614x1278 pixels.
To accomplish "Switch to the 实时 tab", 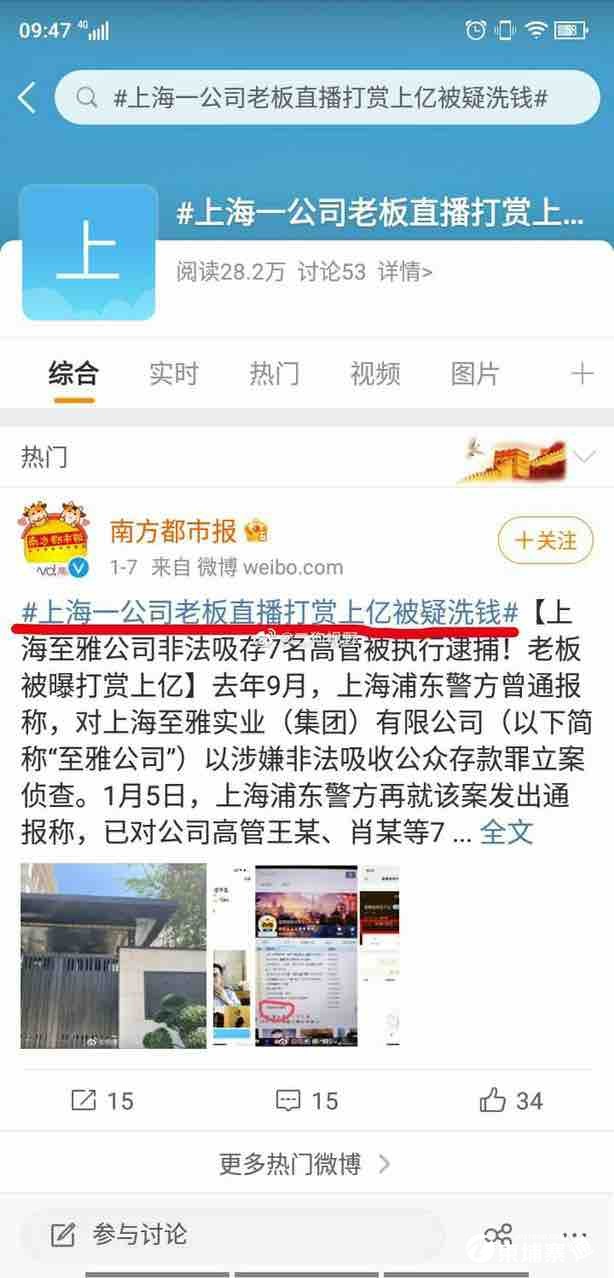I will [x=174, y=374].
